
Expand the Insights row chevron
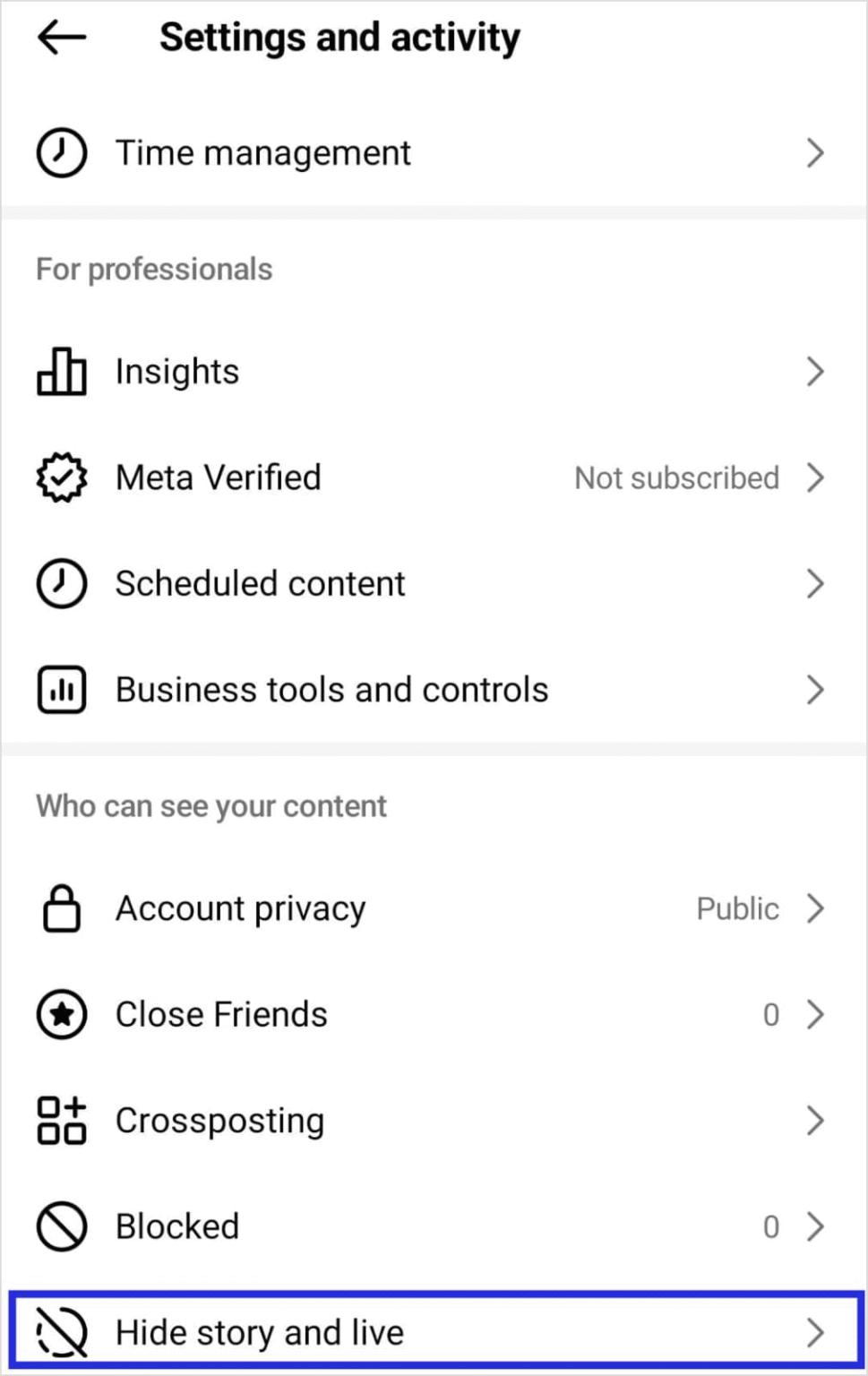click(815, 372)
